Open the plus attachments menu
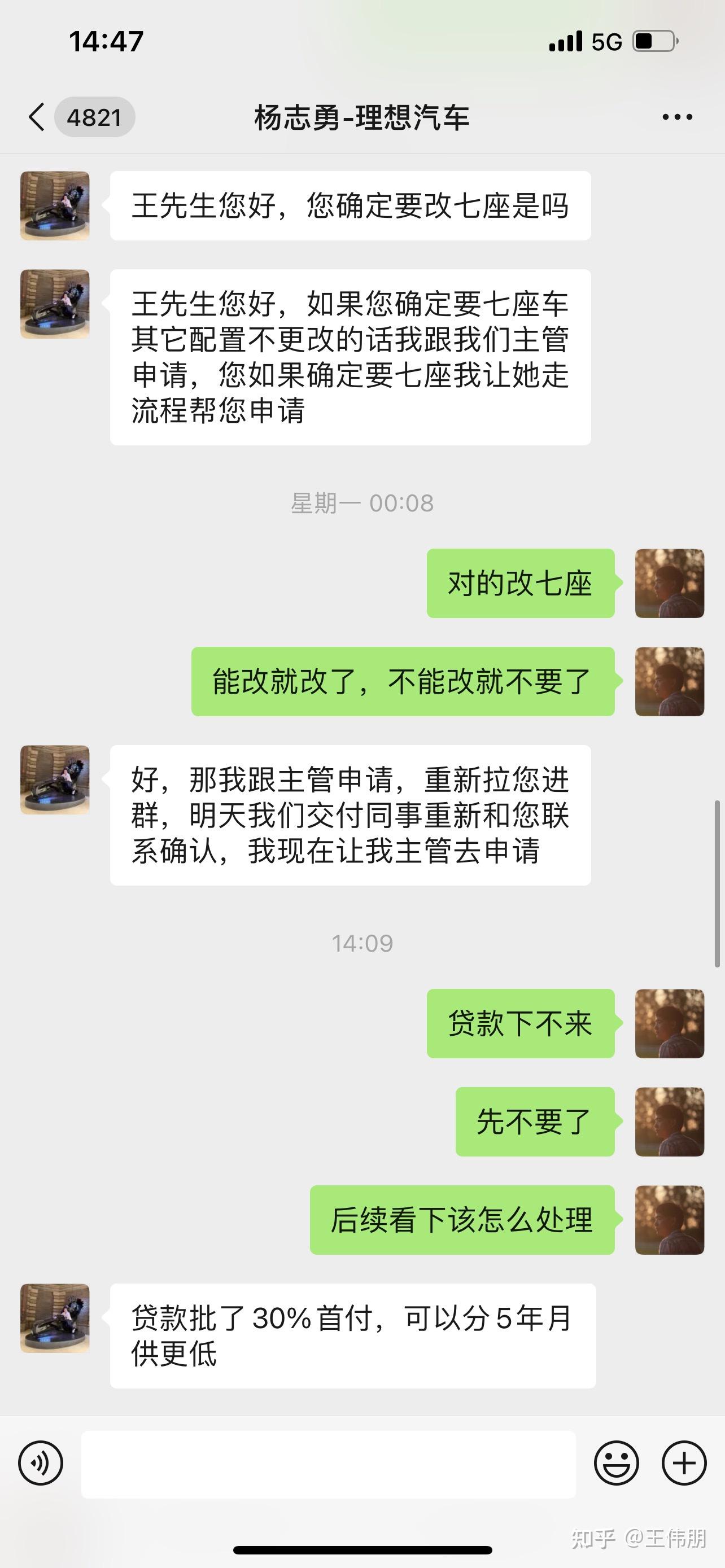Image resolution: width=725 pixels, height=1568 pixels. (x=684, y=1464)
